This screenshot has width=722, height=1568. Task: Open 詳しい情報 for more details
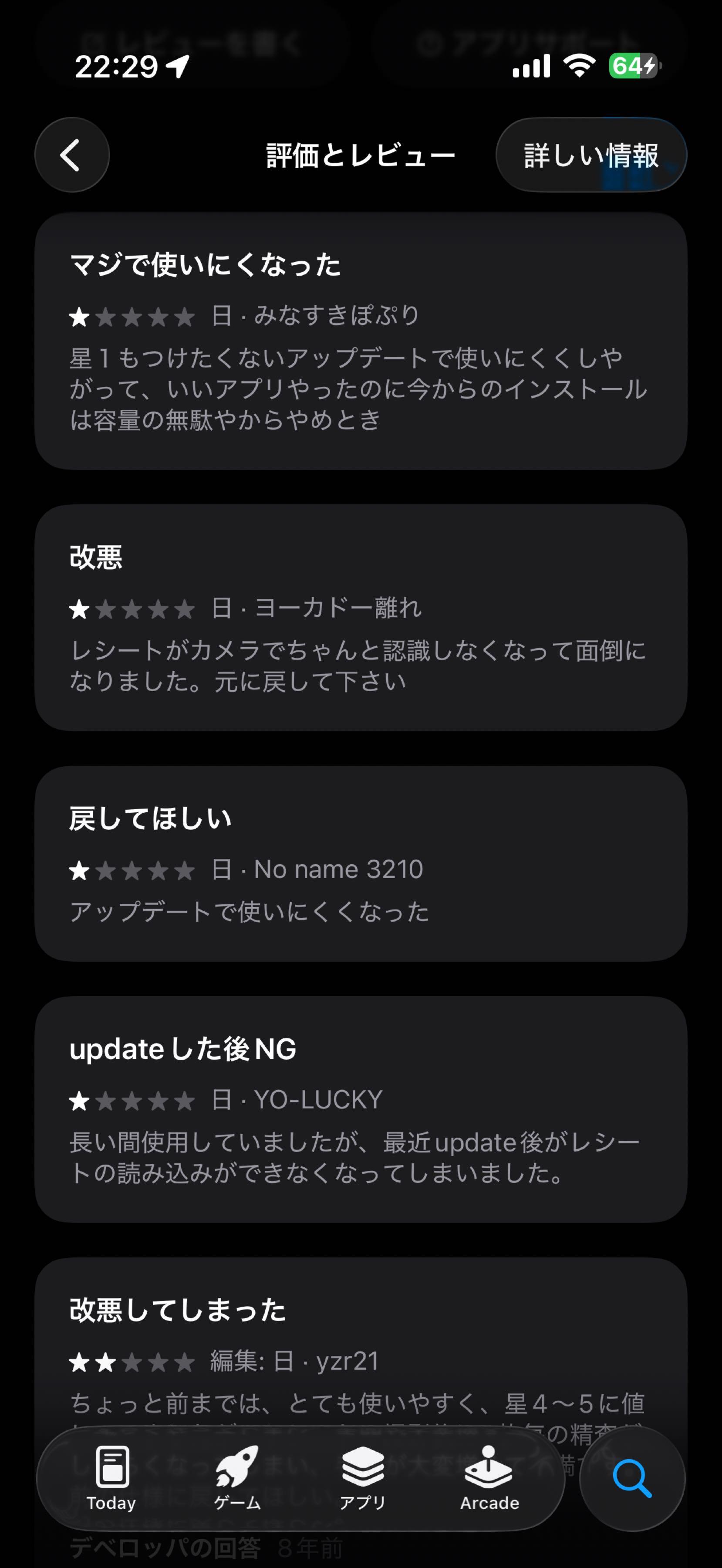(x=590, y=155)
